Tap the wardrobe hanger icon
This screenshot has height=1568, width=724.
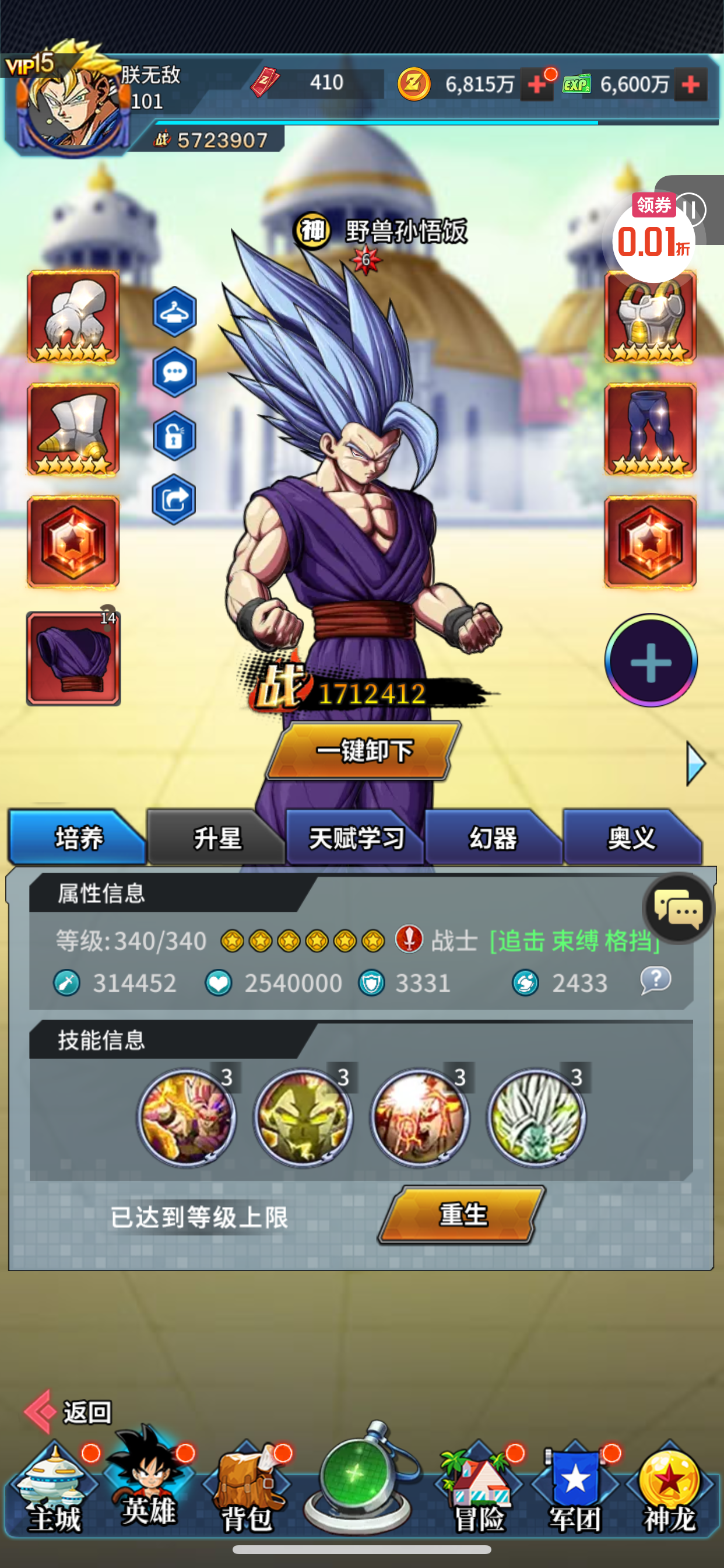point(175,312)
